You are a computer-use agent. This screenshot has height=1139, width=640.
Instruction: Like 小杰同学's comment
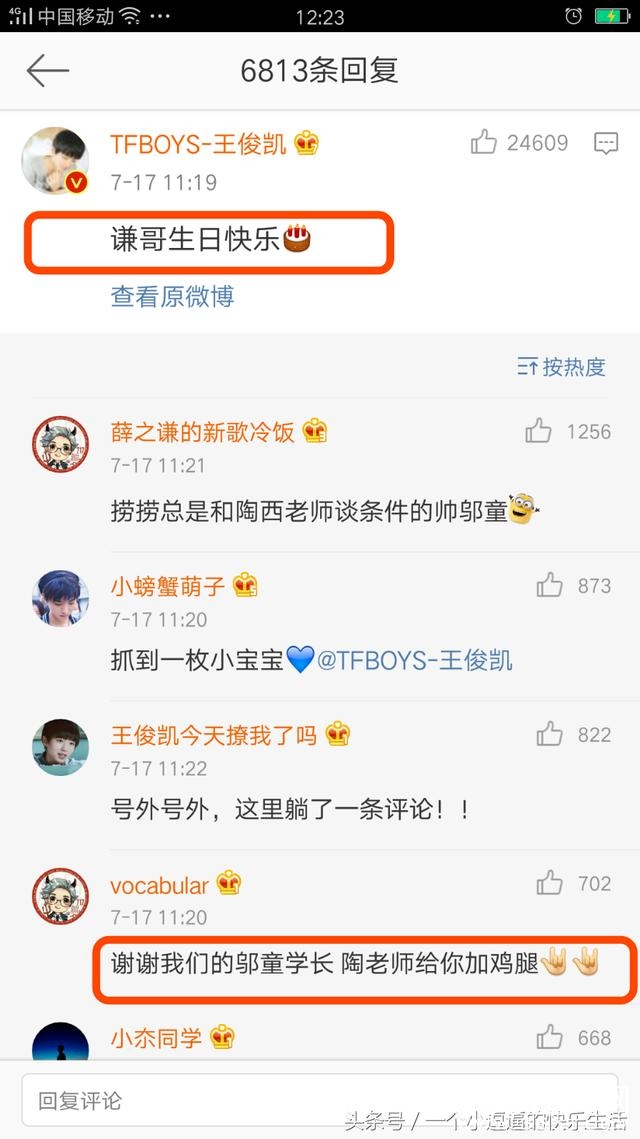point(549,1037)
